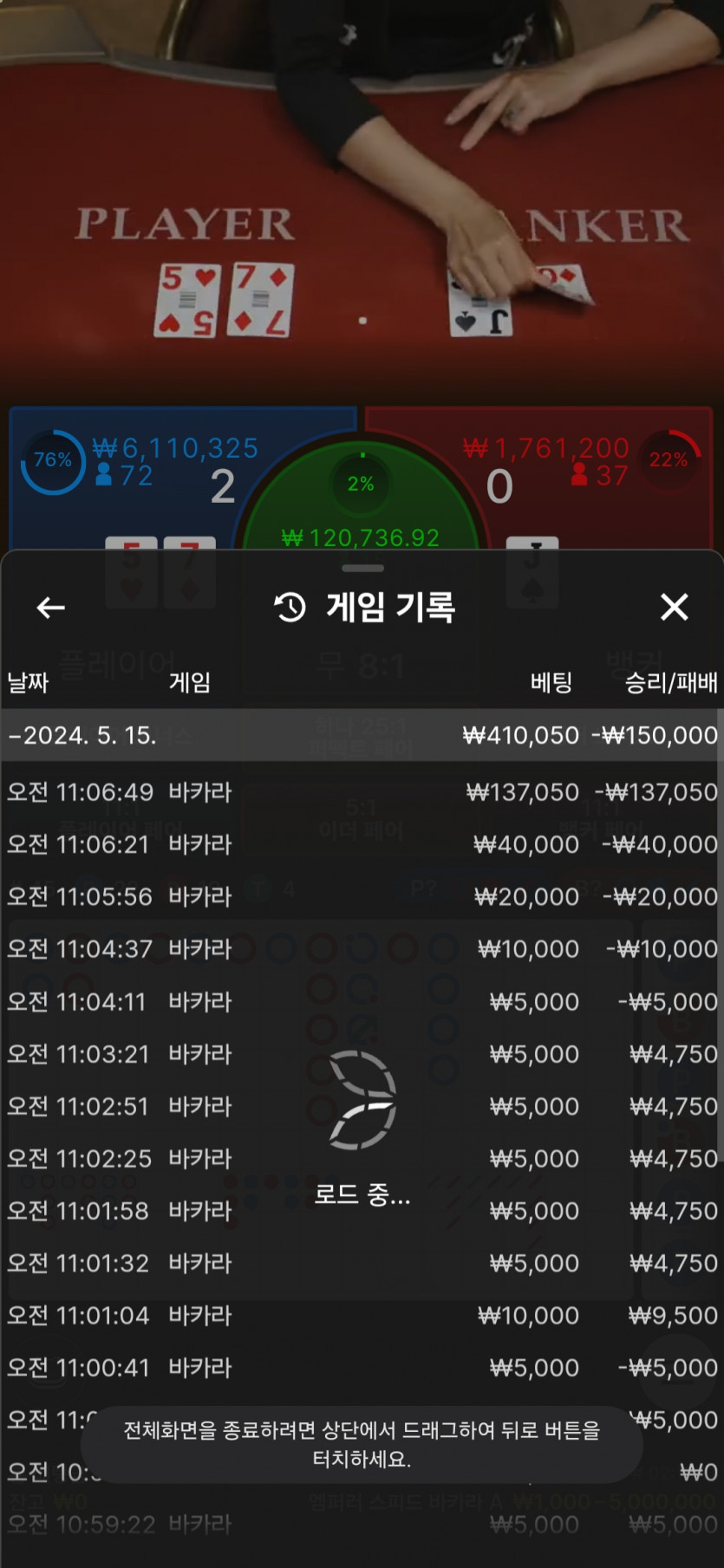Viewport: 724px width, 1568px height.
Task: Tap the panel's top drag handle
Action: [362, 569]
